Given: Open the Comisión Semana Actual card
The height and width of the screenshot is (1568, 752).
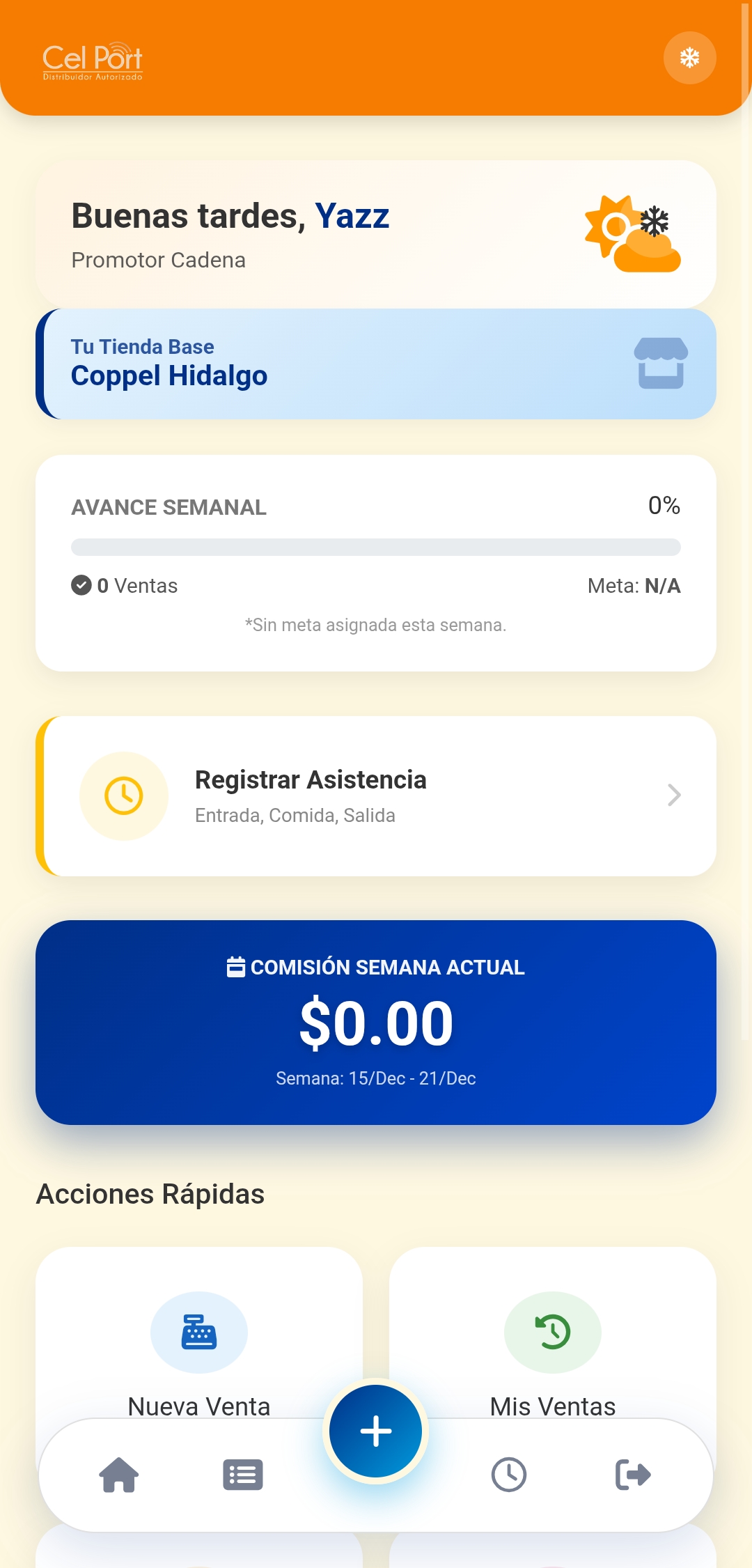Looking at the screenshot, I should [x=376, y=1022].
